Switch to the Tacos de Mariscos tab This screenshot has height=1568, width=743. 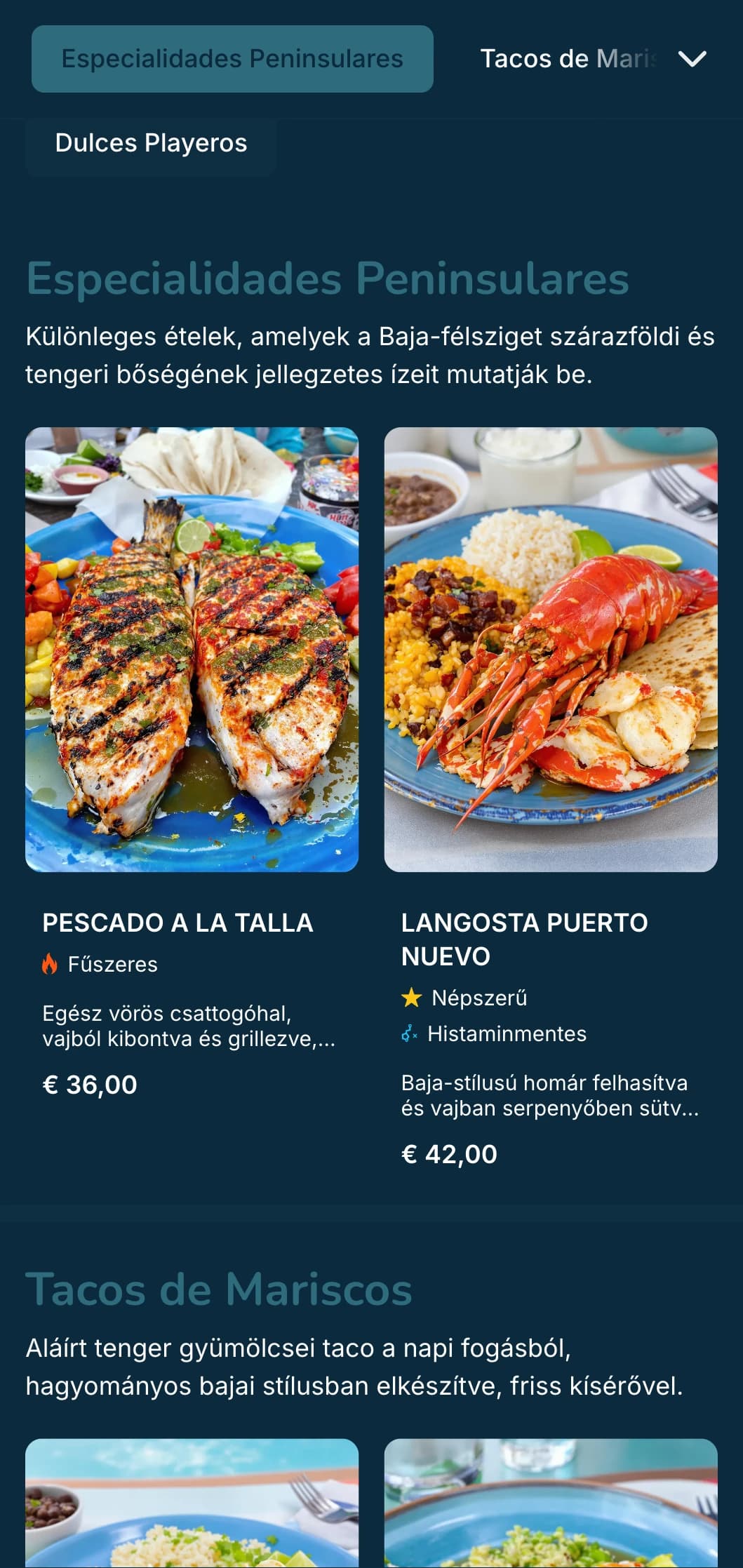coord(567,59)
